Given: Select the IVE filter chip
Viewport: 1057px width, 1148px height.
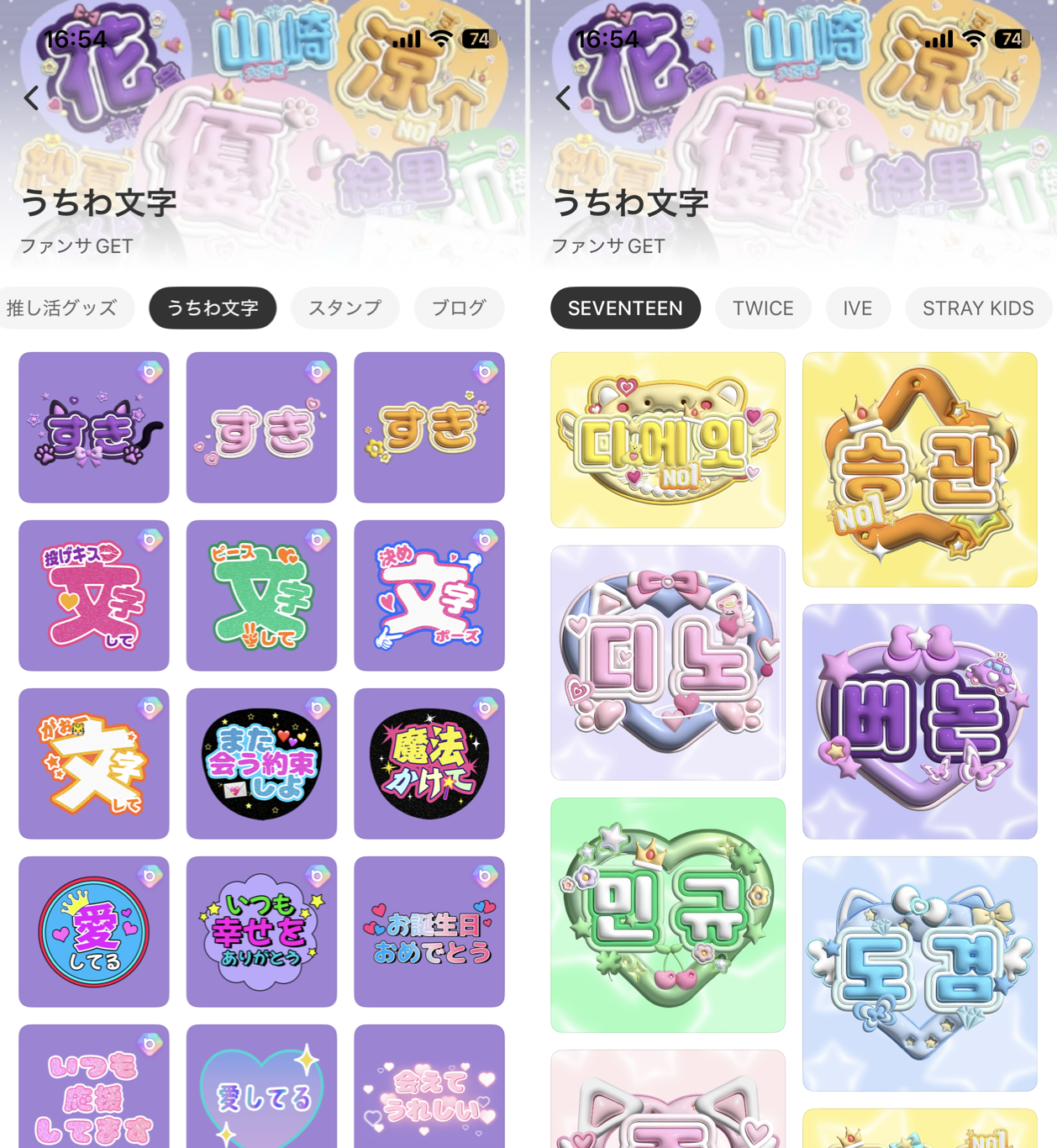Looking at the screenshot, I should click(857, 308).
